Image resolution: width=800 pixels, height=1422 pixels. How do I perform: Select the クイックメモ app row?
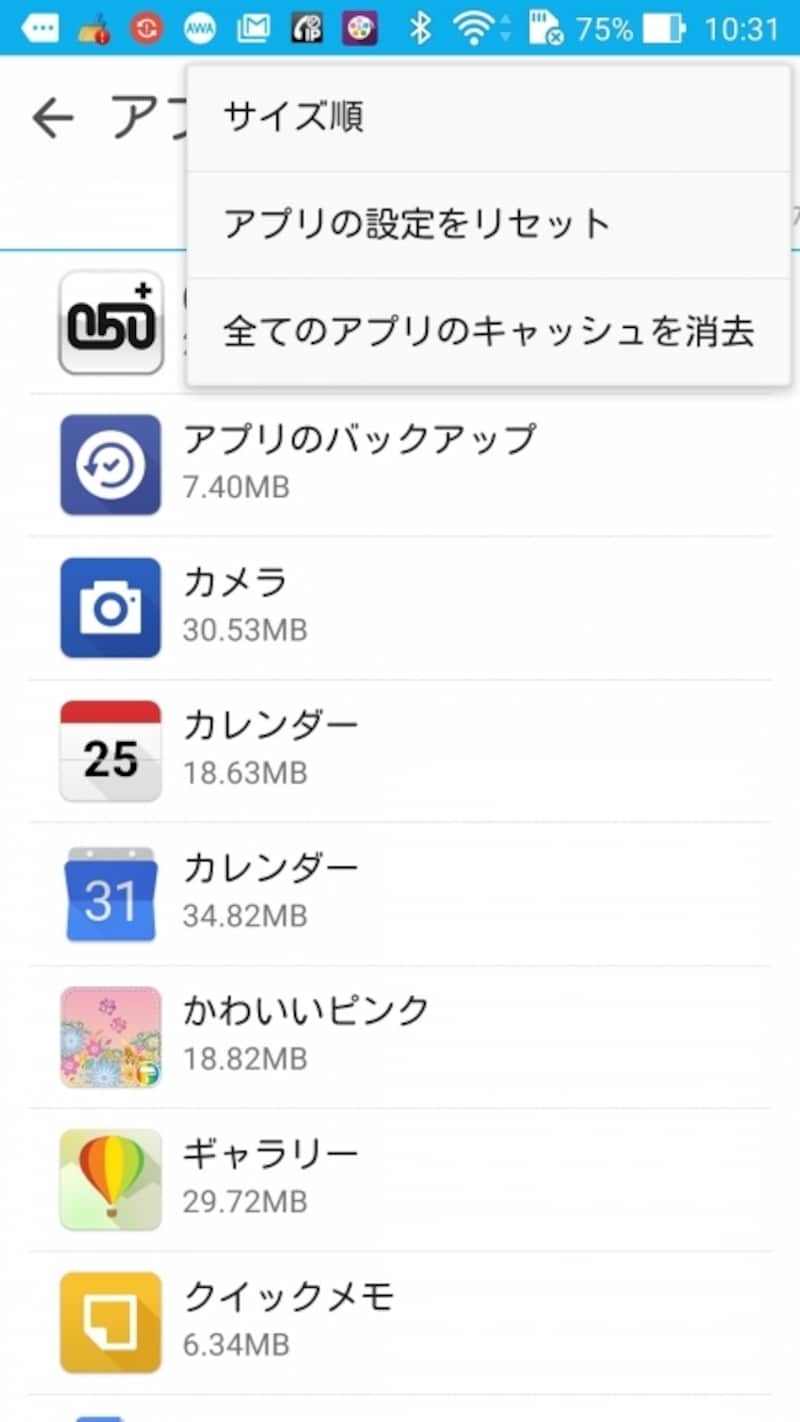tap(400, 1321)
